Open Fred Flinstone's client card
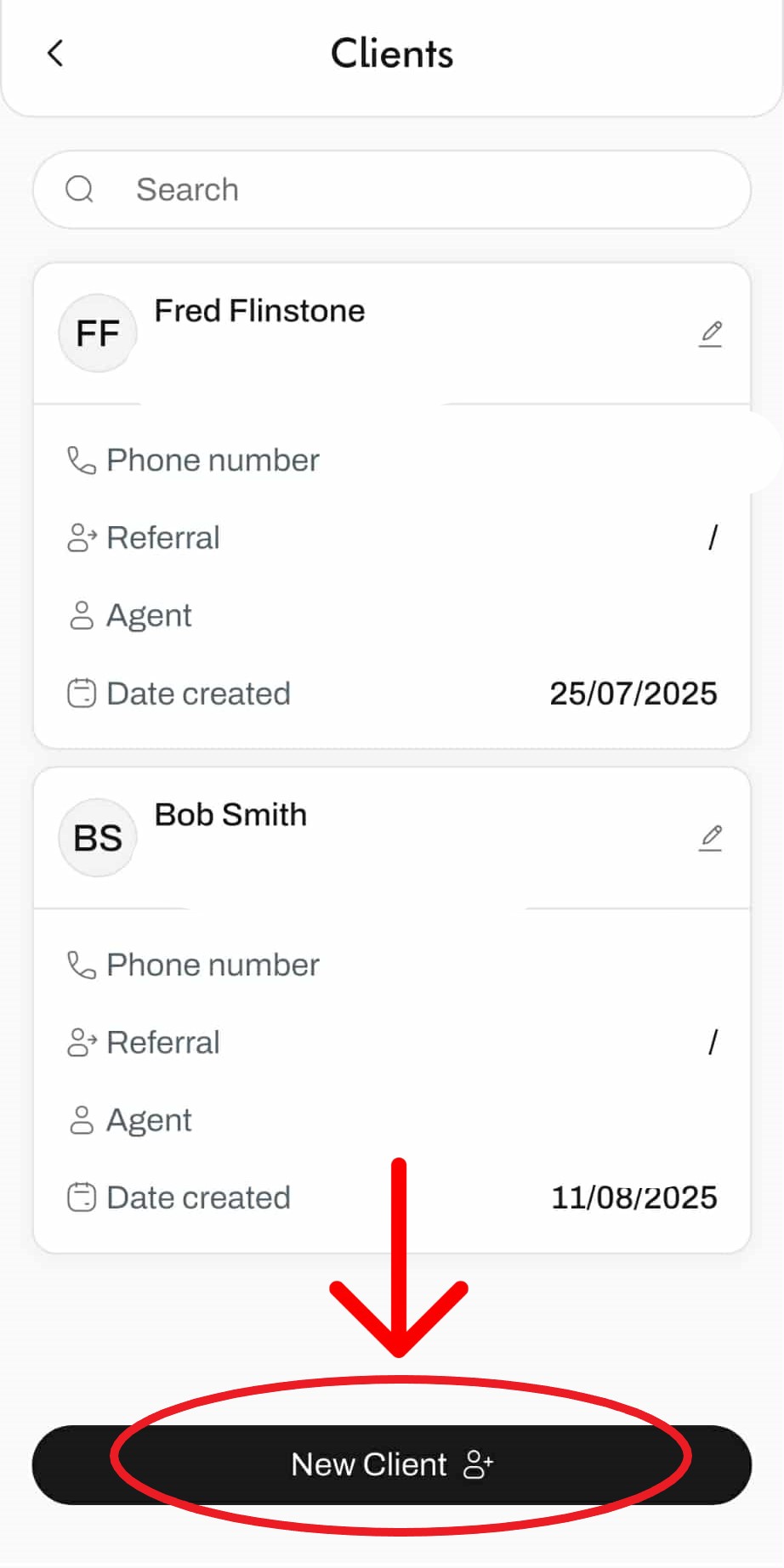 click(259, 312)
